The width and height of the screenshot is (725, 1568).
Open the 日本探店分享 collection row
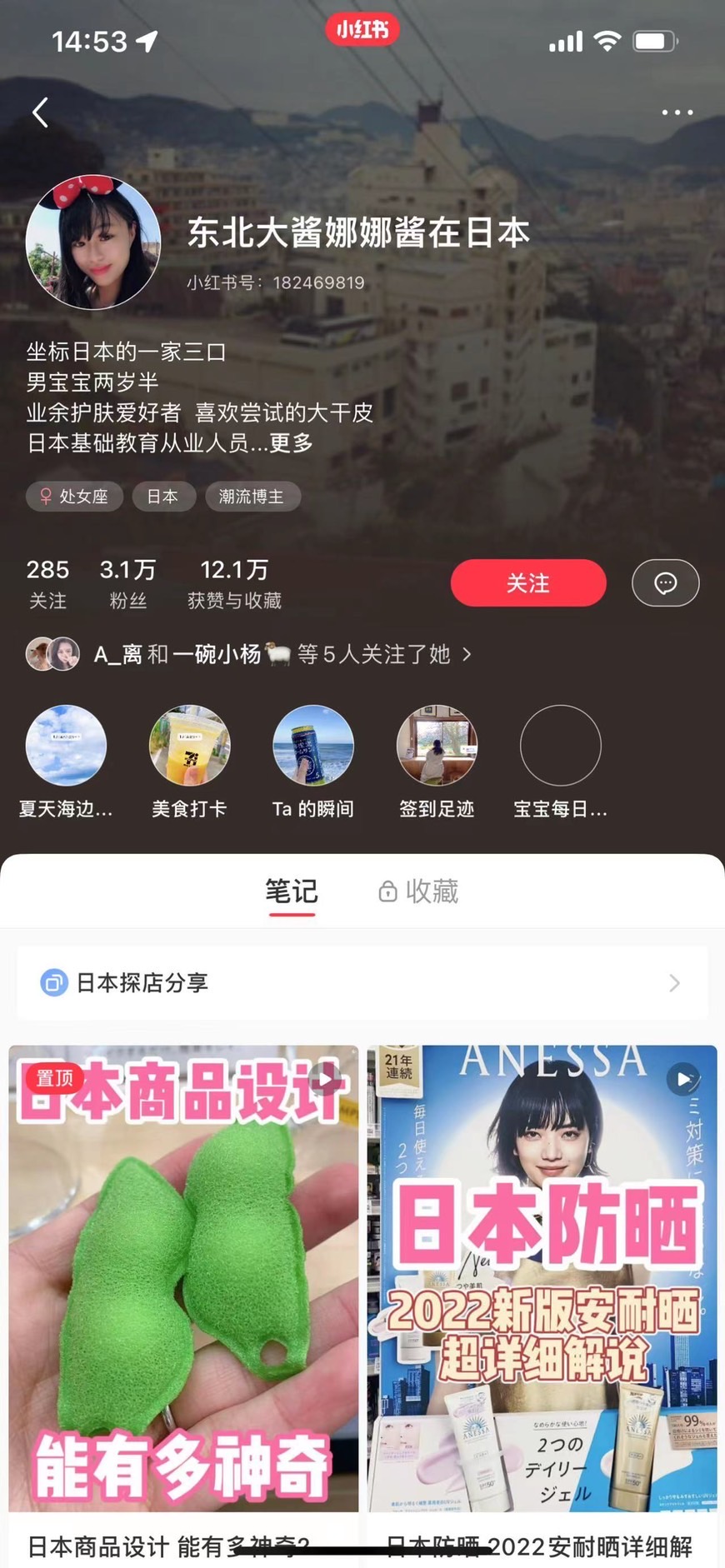[362, 982]
